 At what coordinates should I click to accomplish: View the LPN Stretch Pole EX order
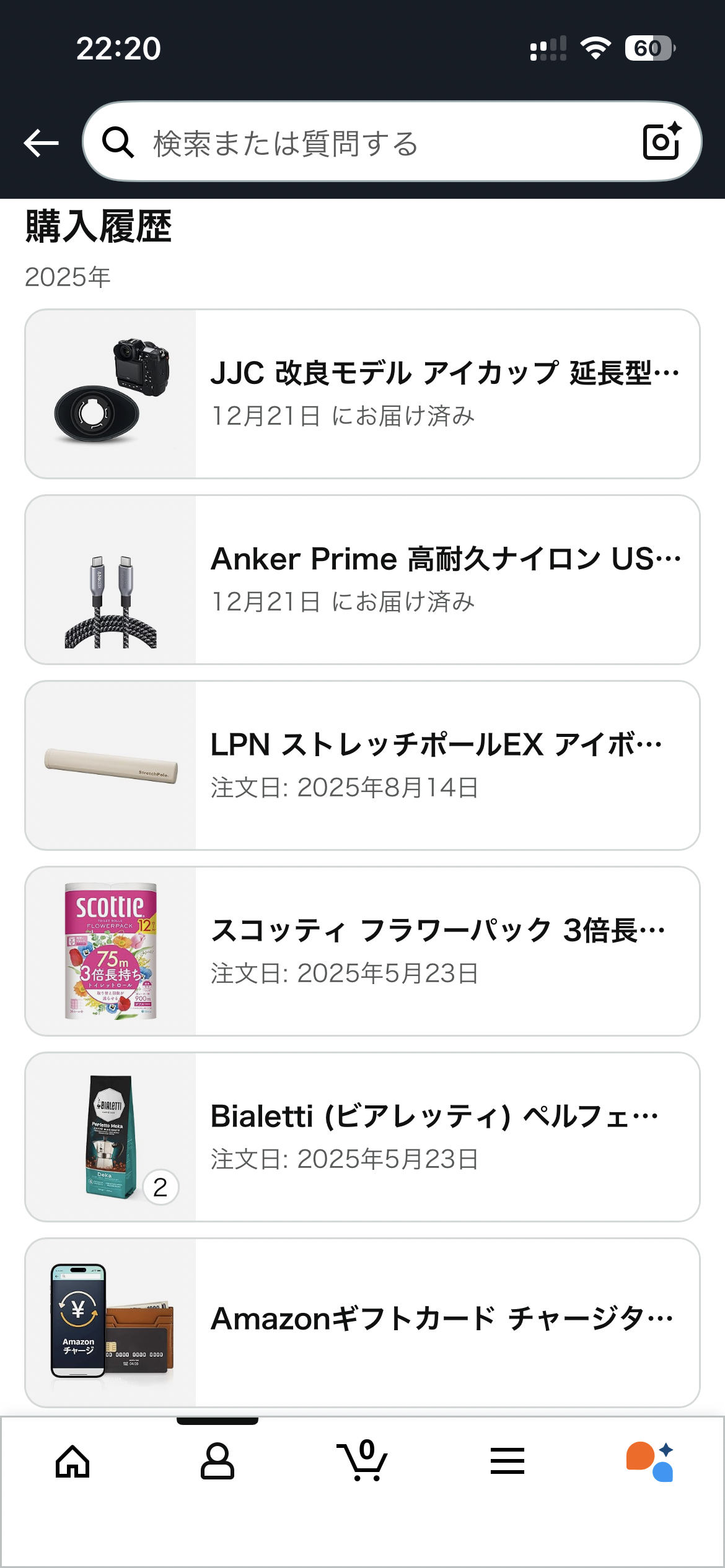coord(362,765)
